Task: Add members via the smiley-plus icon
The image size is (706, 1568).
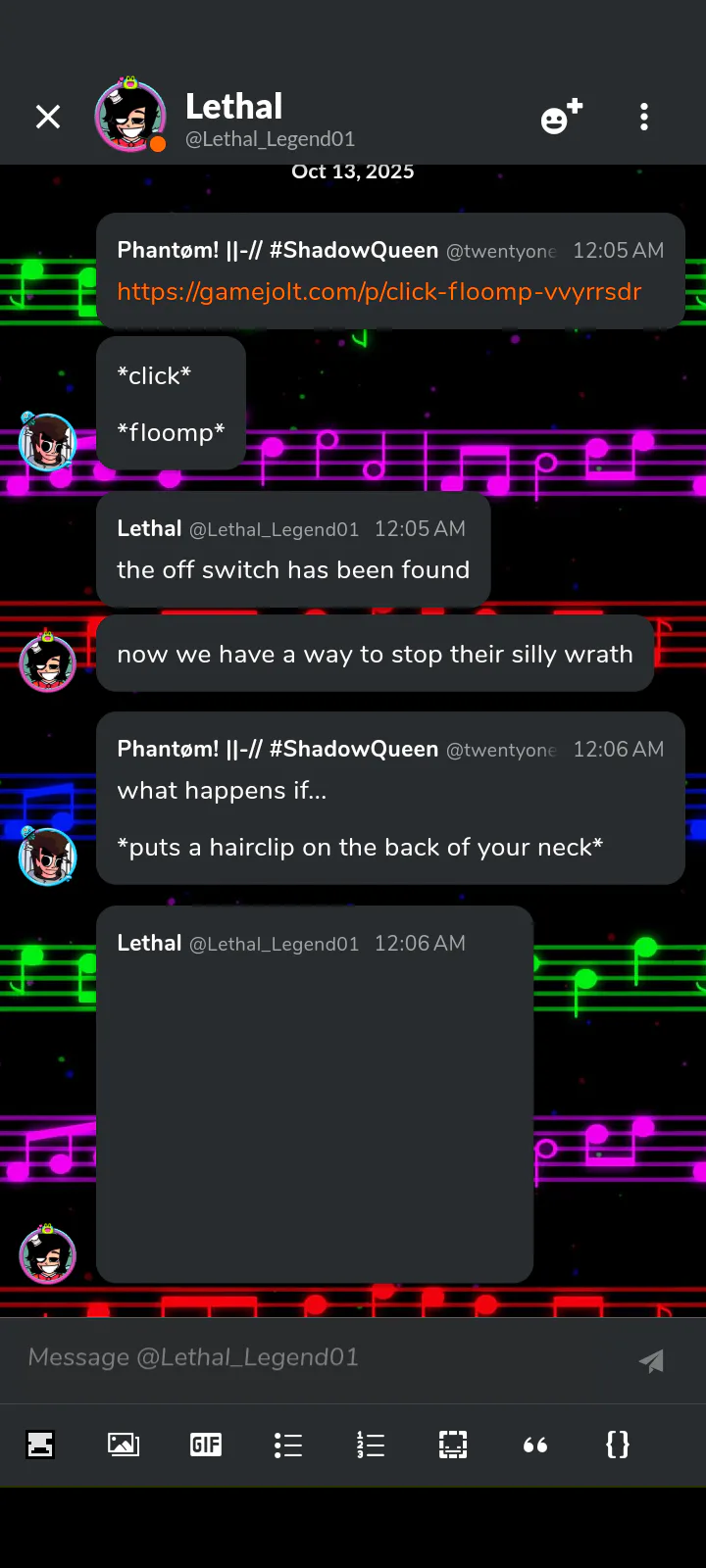Action: point(561,117)
